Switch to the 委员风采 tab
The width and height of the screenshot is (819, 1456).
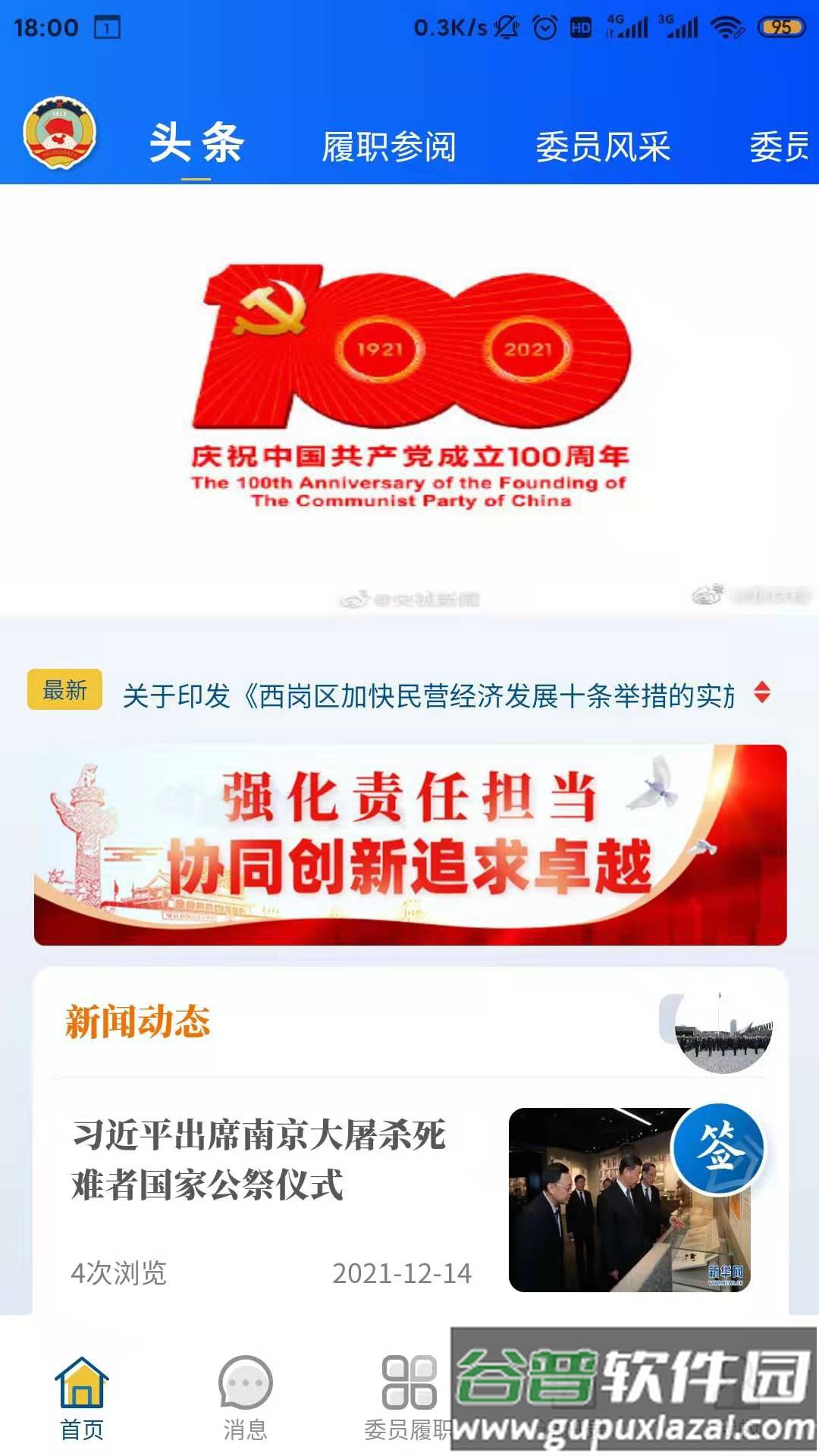click(603, 146)
